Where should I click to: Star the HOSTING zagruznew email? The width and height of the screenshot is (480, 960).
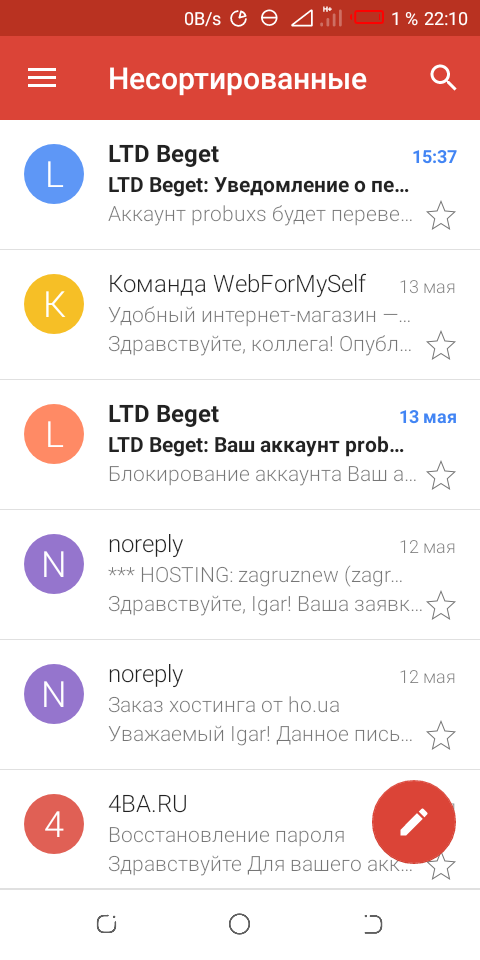tap(441, 606)
